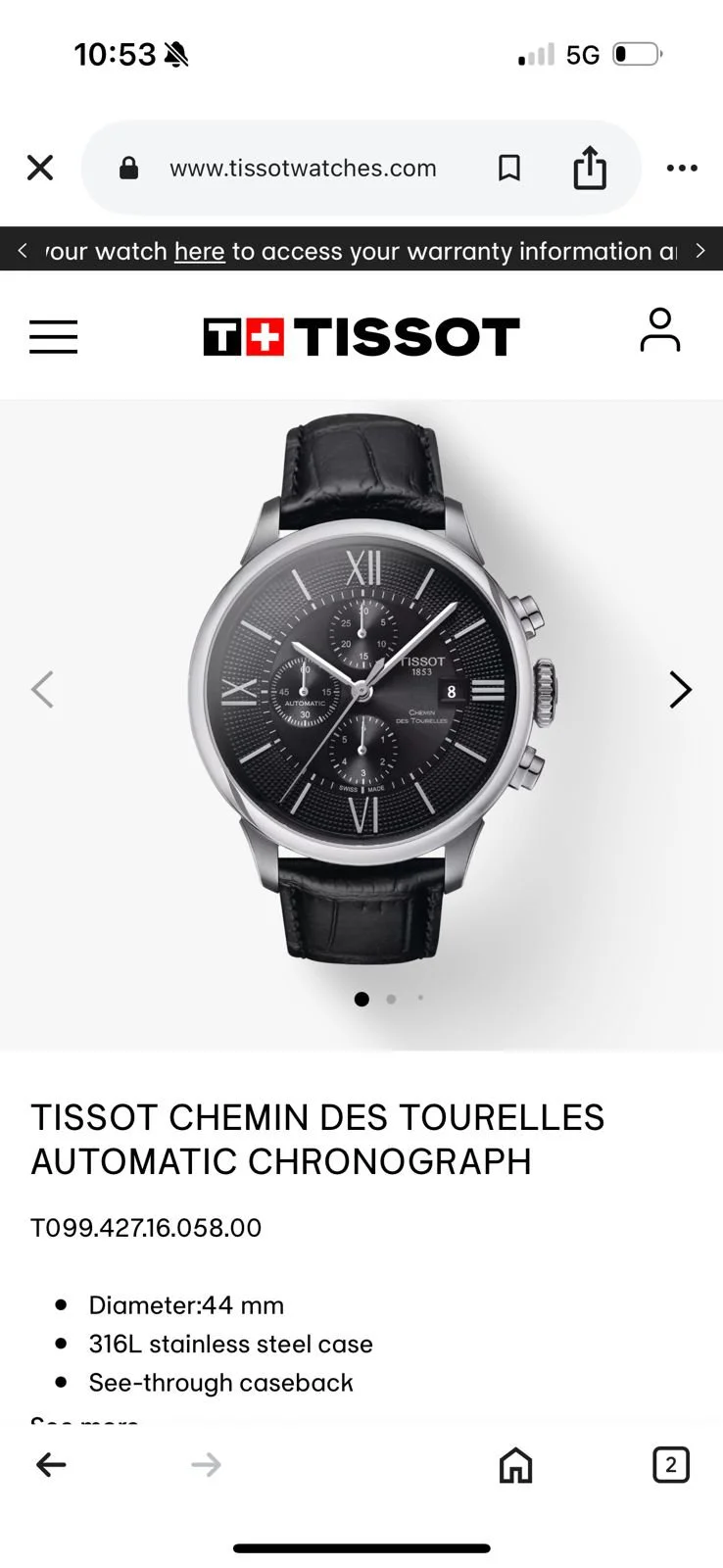723x1568 pixels.
Task: Select the third carousel dot
Action: tap(420, 998)
